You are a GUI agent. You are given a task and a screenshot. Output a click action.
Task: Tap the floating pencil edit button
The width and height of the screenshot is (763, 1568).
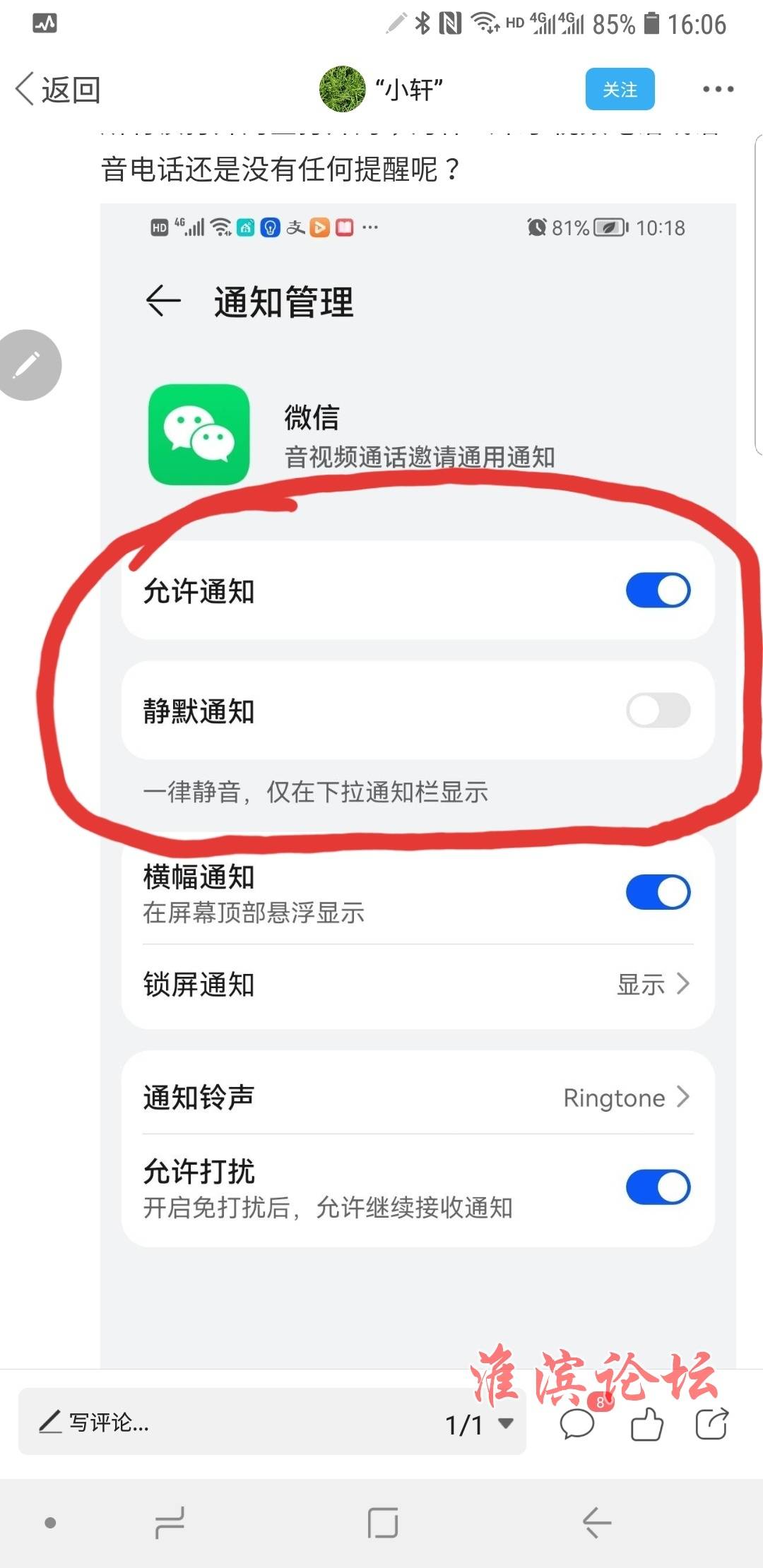pos(28,365)
